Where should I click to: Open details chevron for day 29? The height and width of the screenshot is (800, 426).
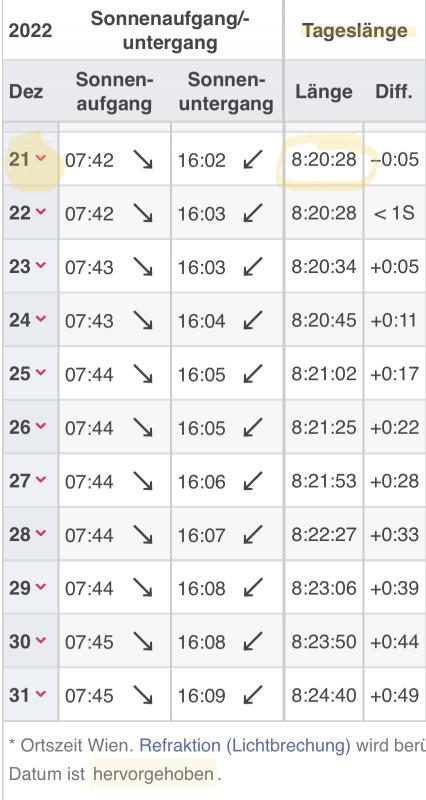pos(41,587)
